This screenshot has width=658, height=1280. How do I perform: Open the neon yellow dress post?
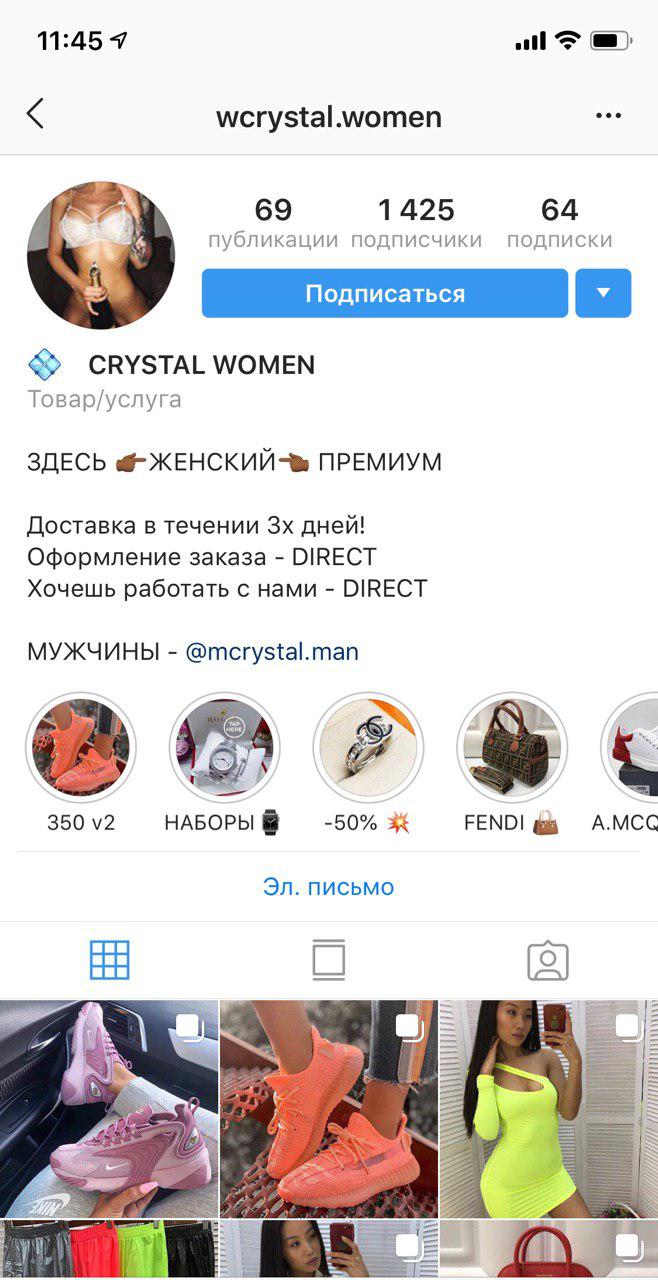(549, 1109)
